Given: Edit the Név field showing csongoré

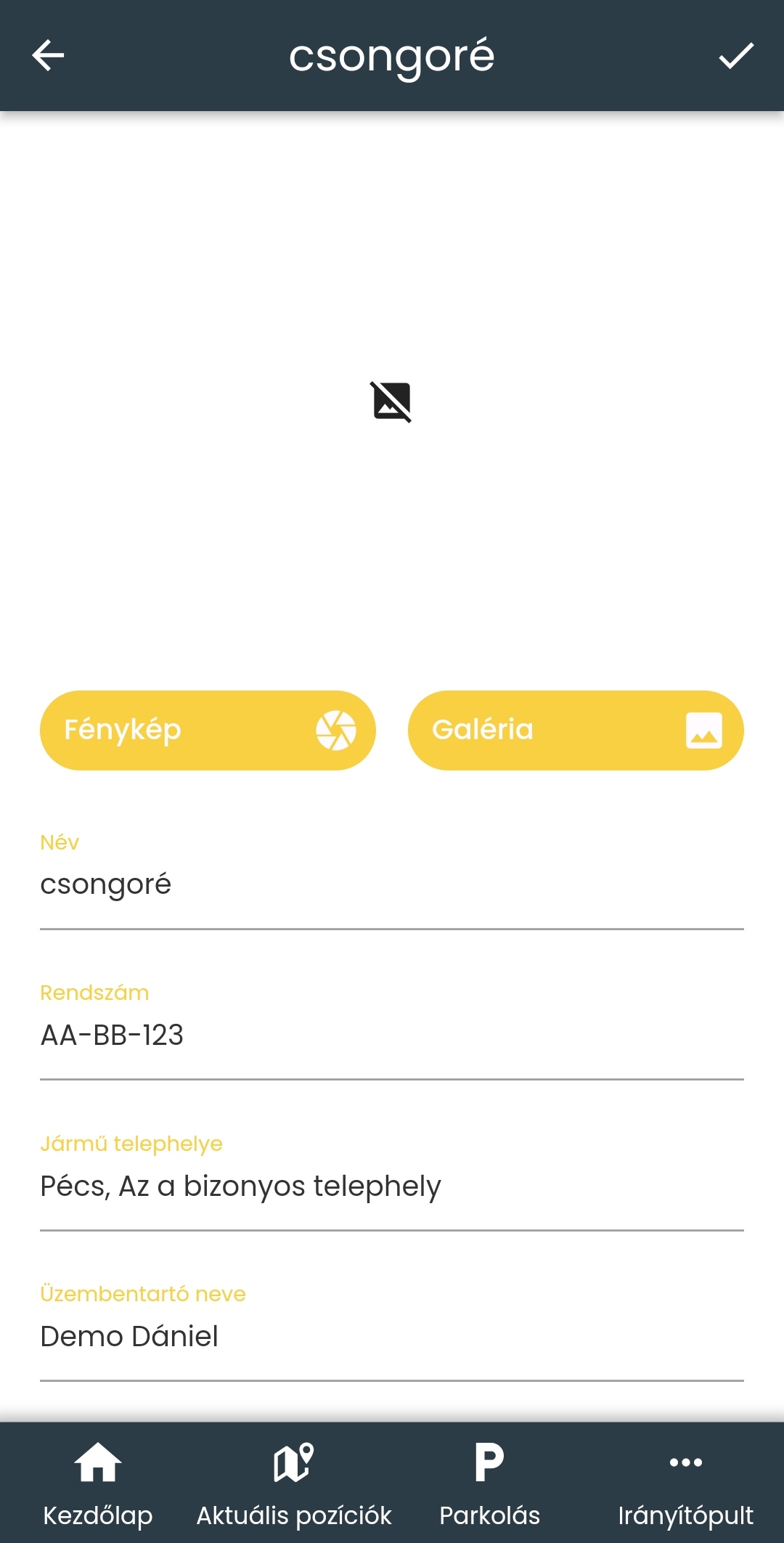Looking at the screenshot, I should (392, 884).
